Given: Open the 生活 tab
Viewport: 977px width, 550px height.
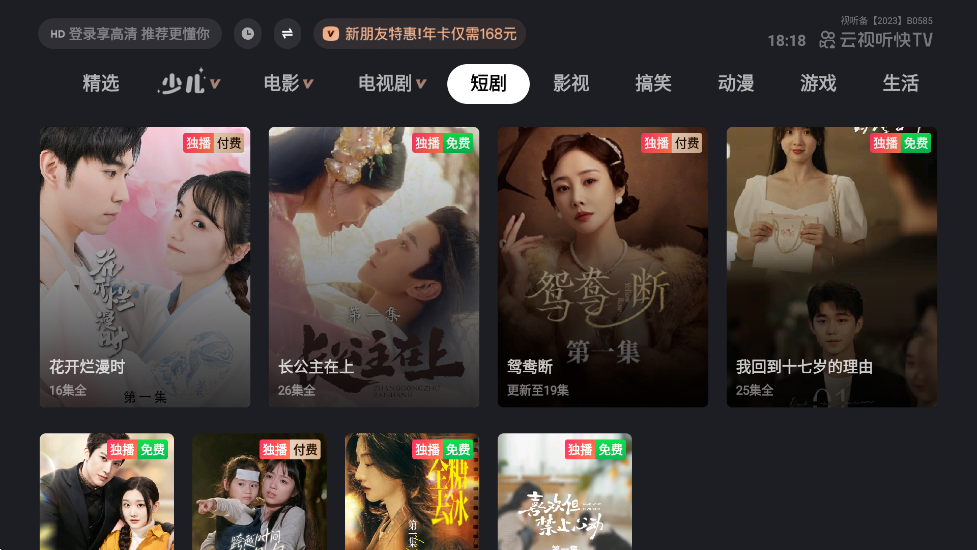Looking at the screenshot, I should tap(900, 84).
